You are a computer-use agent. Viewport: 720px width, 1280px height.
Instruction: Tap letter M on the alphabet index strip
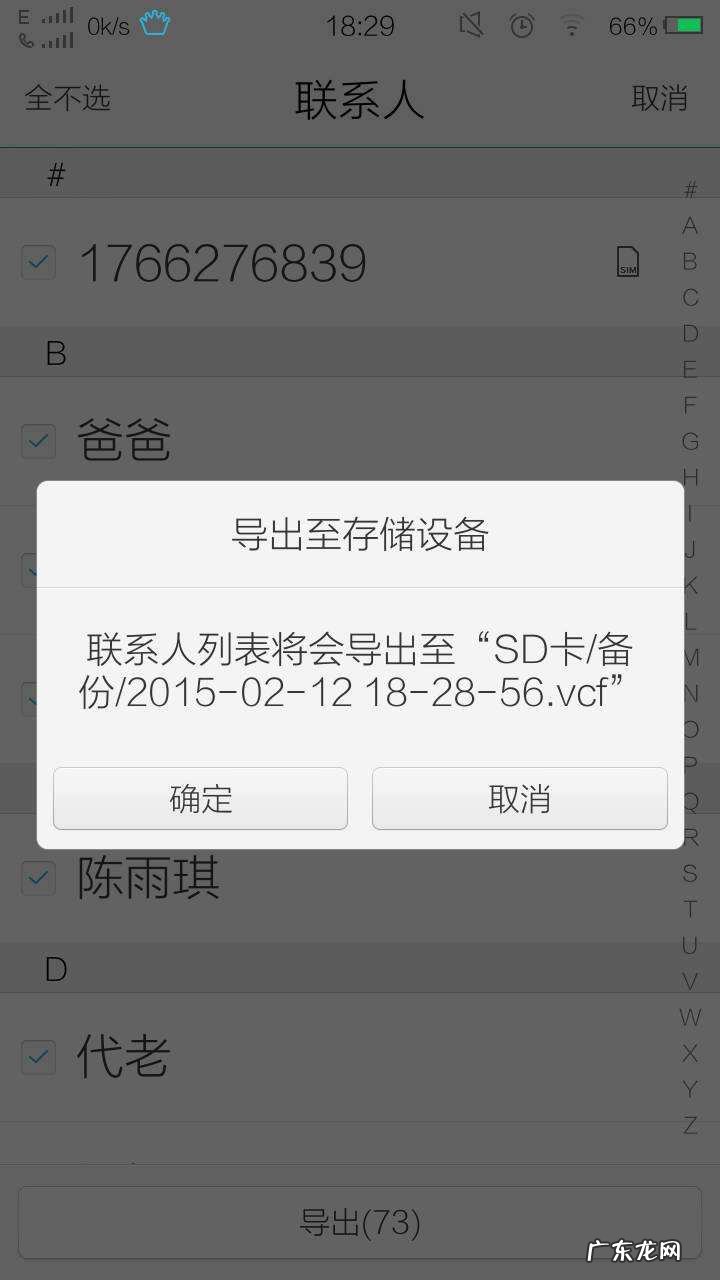point(689,655)
